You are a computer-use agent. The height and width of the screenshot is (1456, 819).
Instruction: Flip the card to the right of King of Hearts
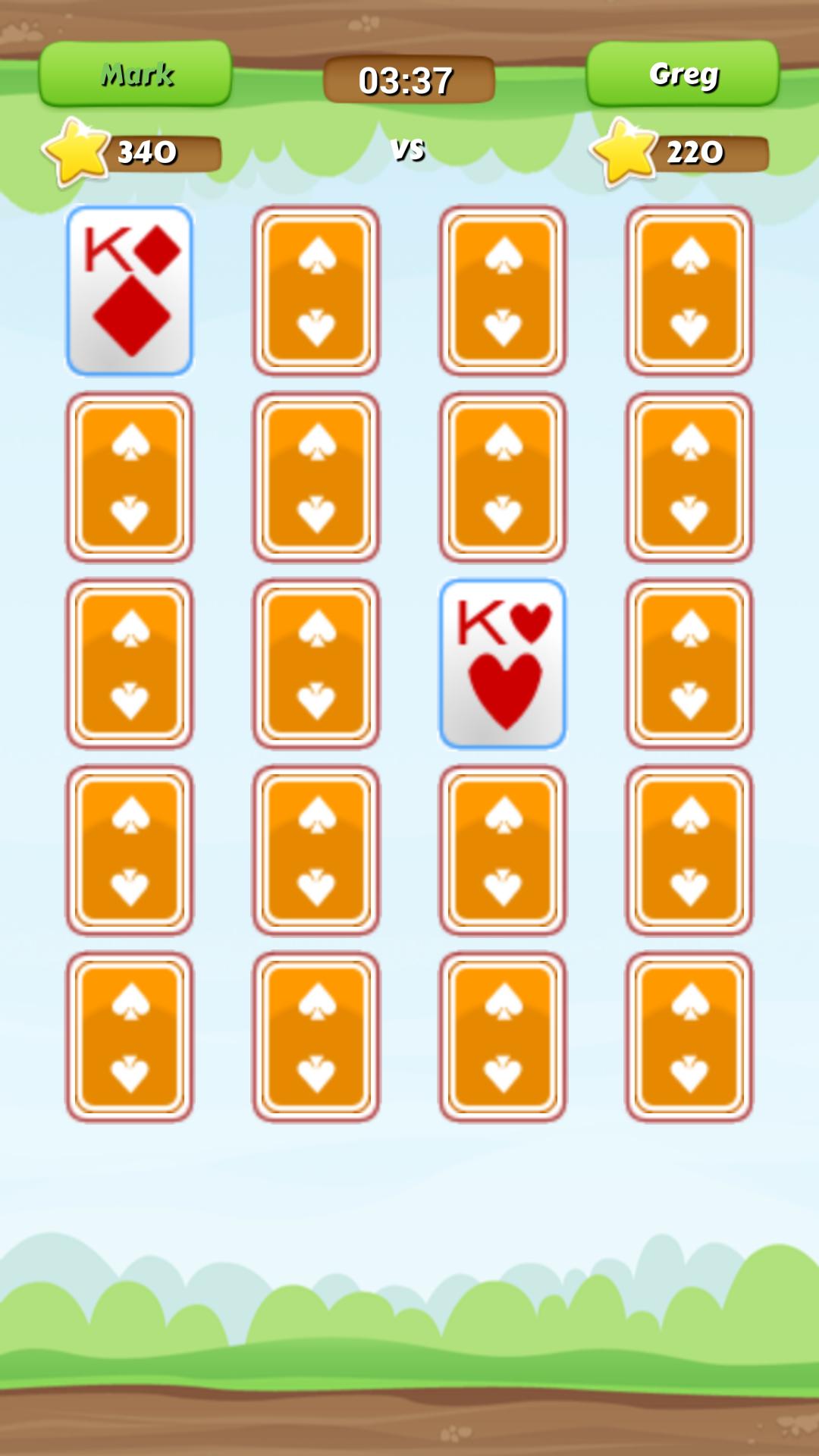689,666
